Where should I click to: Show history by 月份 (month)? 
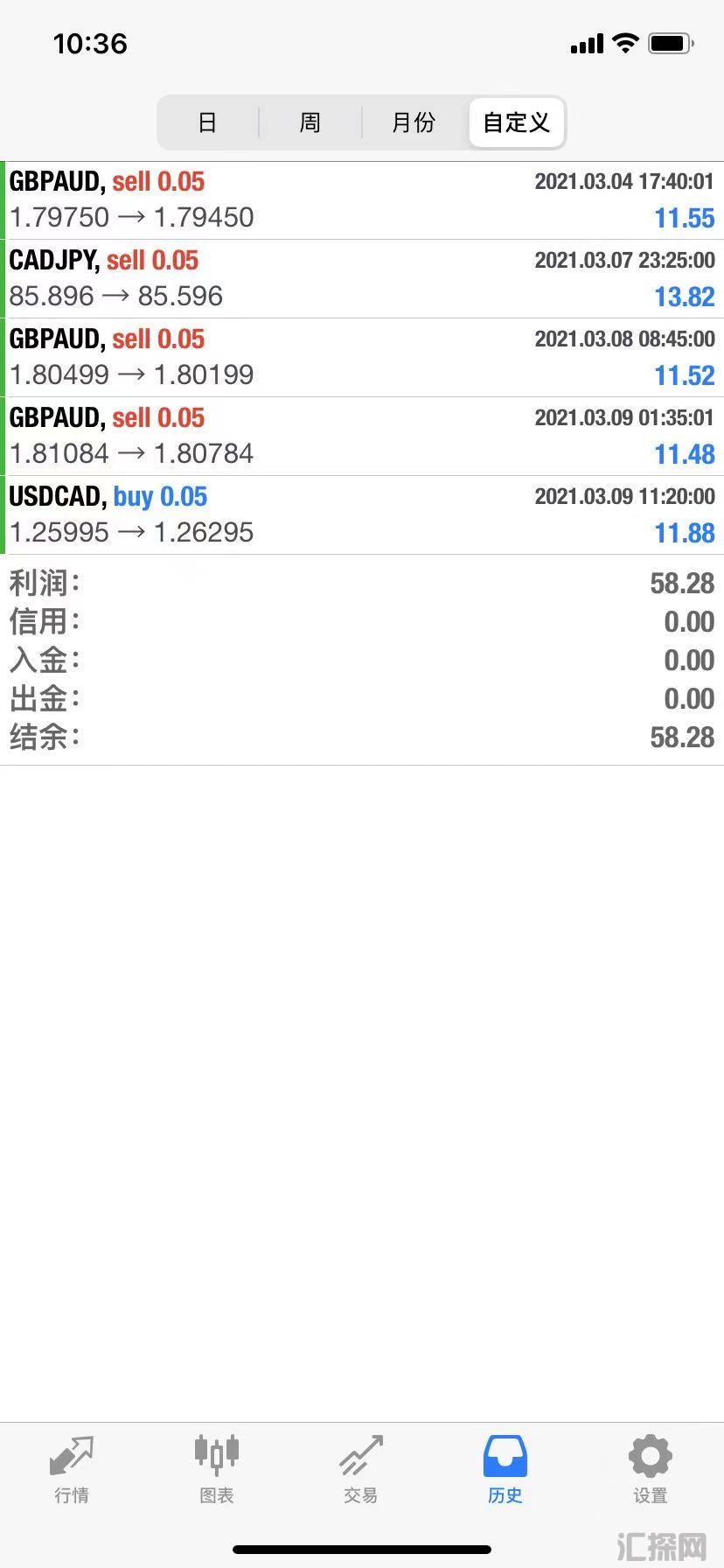[x=414, y=122]
